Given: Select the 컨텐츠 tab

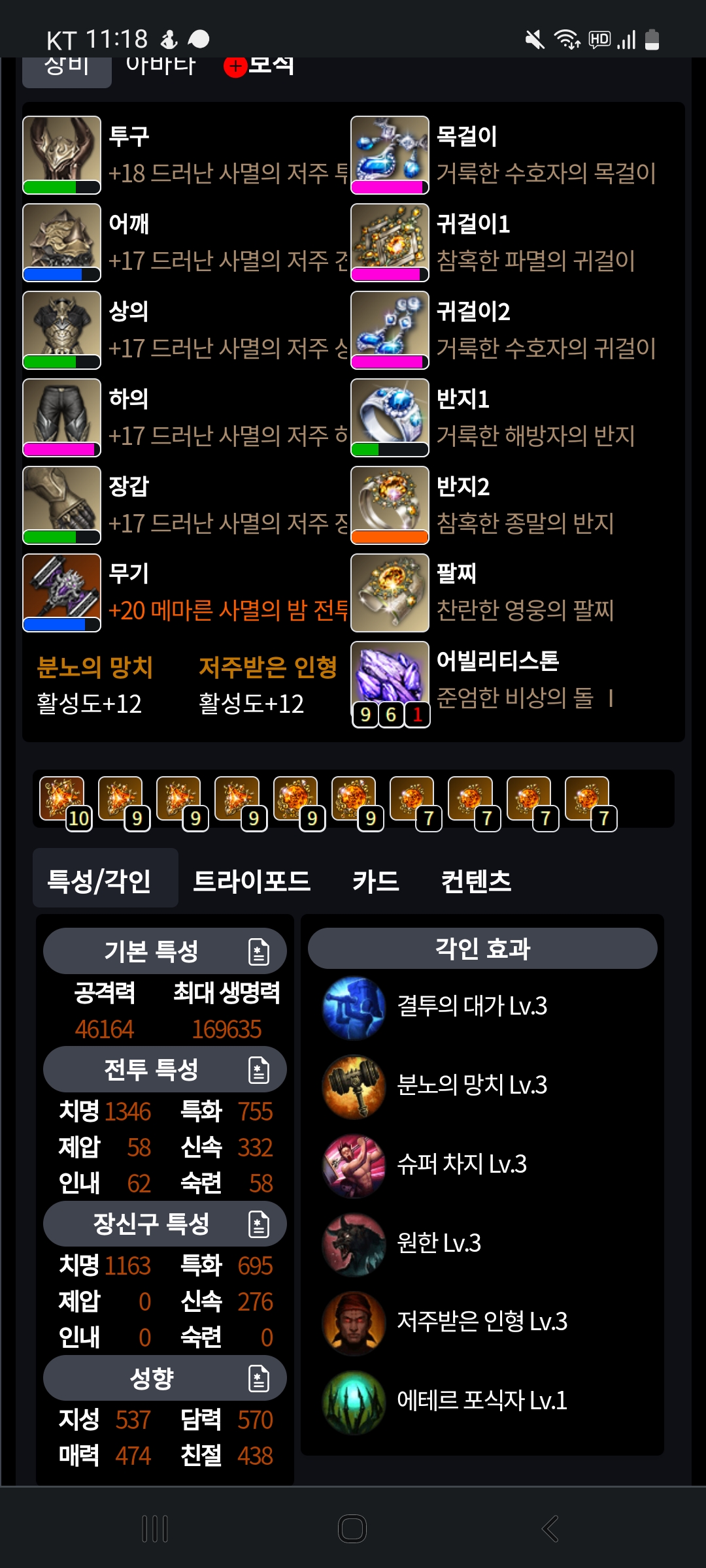Looking at the screenshot, I should point(476,881).
